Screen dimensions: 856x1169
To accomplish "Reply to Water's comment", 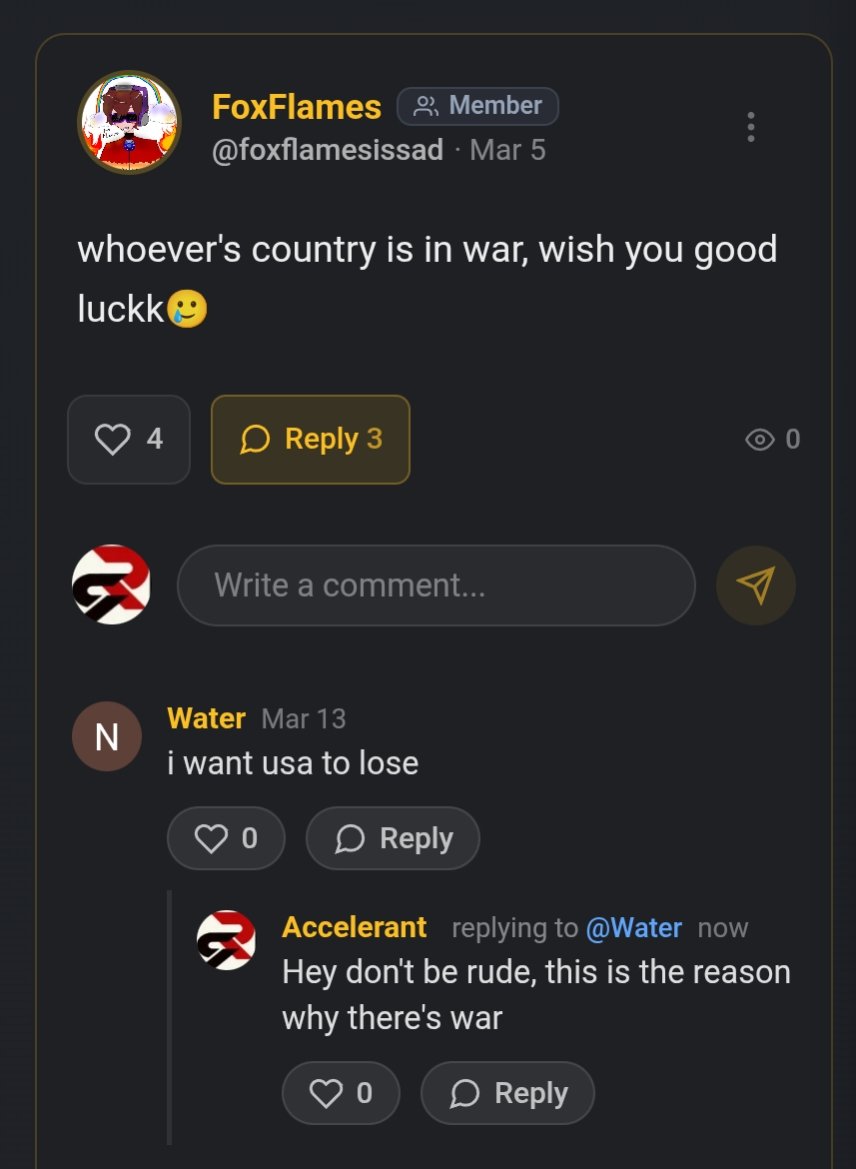I will coord(393,838).
